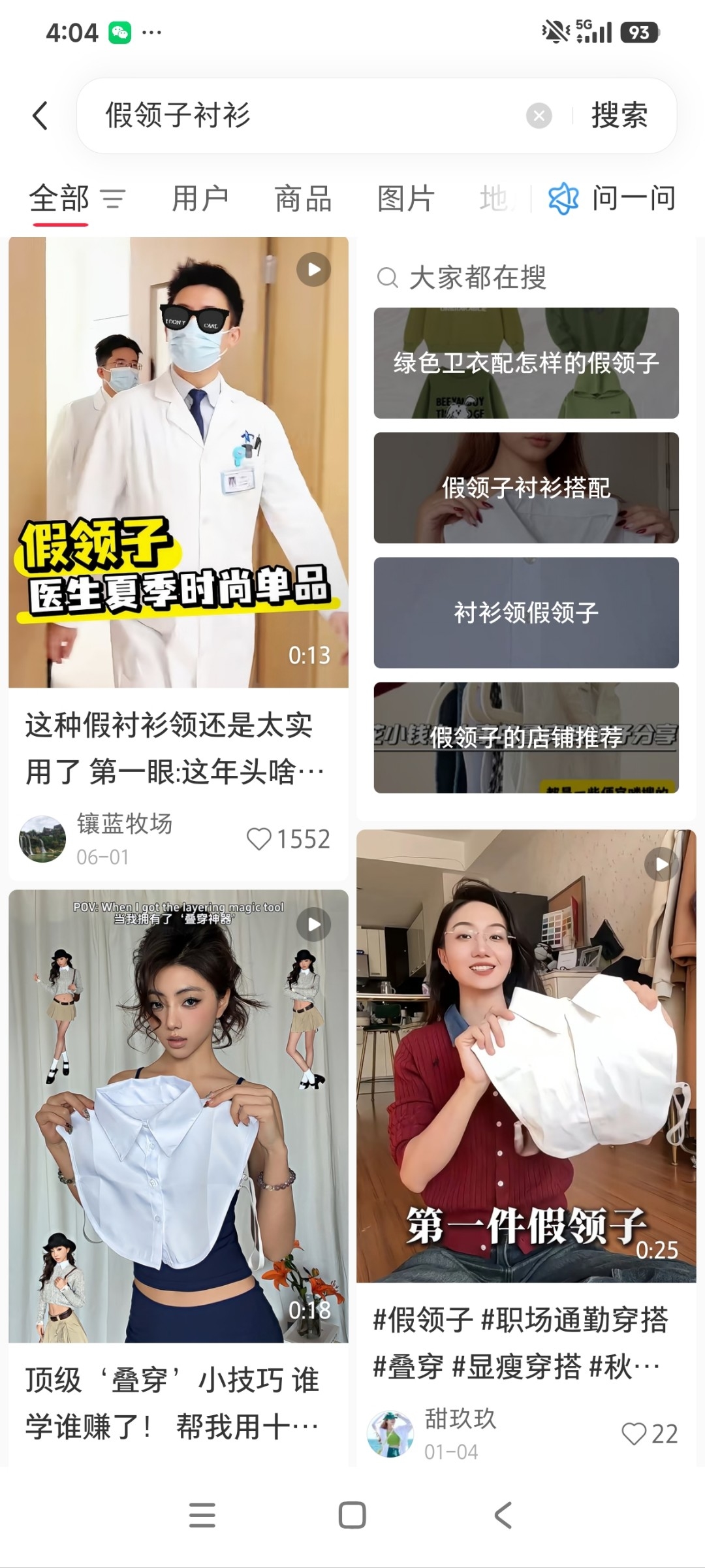Screen dimensions: 705x1568
Task: Go back using the top-left arrow
Action: pos(40,116)
